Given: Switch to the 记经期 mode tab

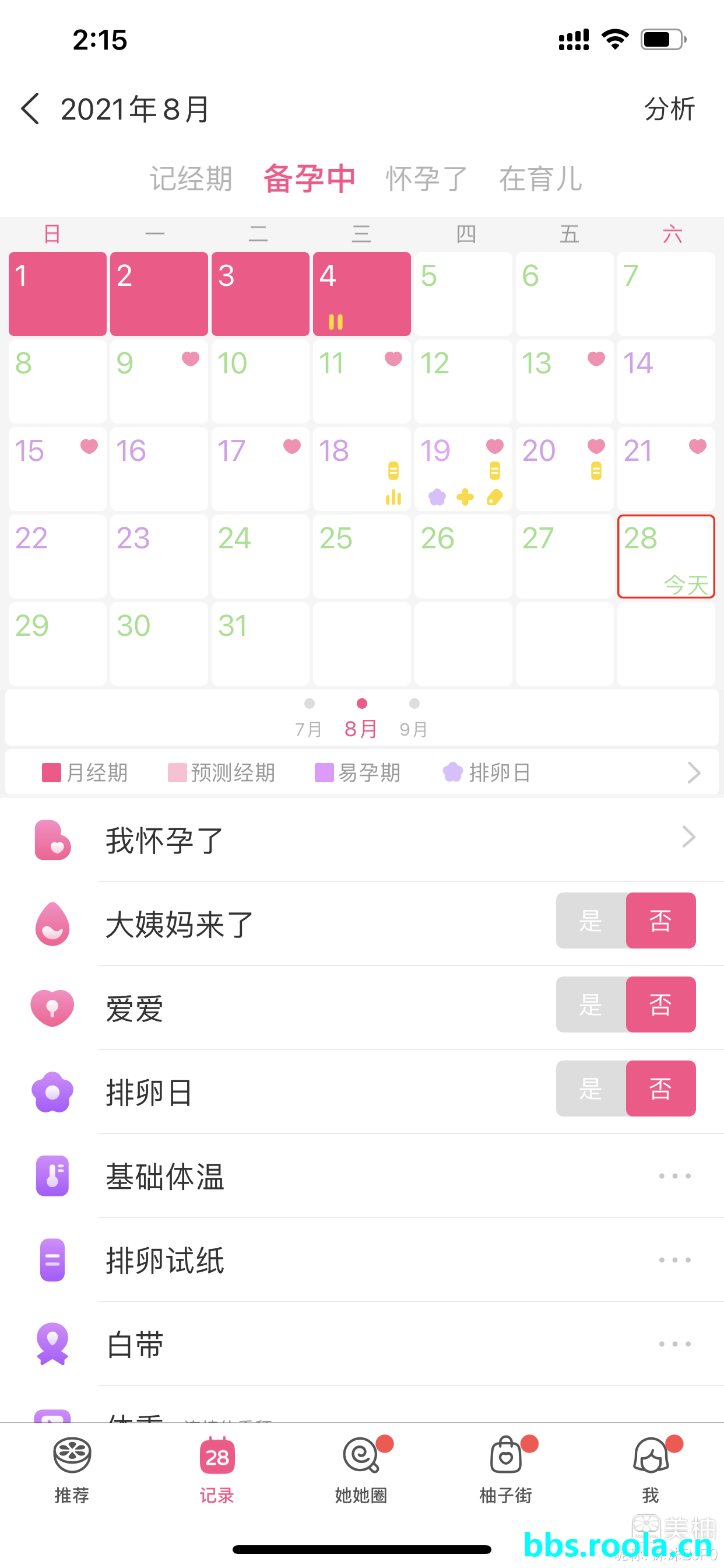Looking at the screenshot, I should click(191, 179).
